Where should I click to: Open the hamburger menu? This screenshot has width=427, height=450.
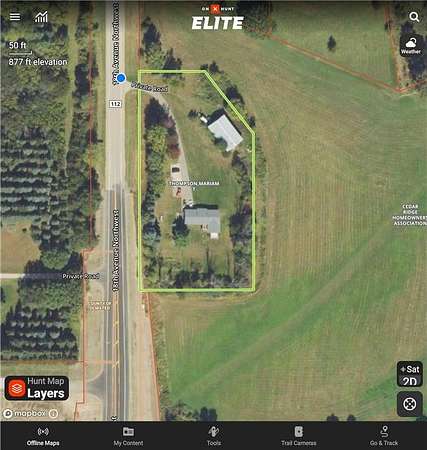15,17
